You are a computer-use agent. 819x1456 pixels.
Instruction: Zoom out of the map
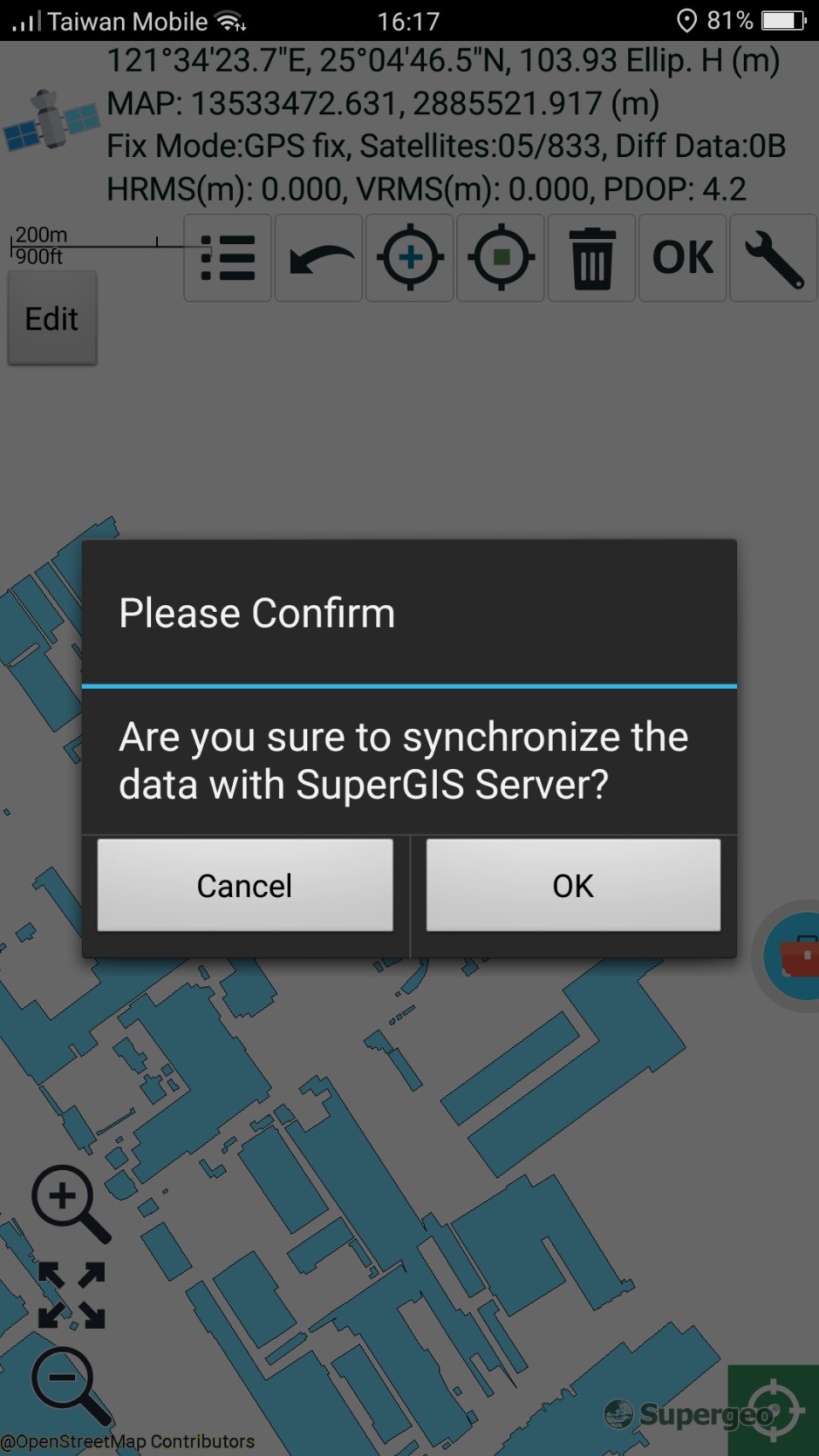[68, 1384]
